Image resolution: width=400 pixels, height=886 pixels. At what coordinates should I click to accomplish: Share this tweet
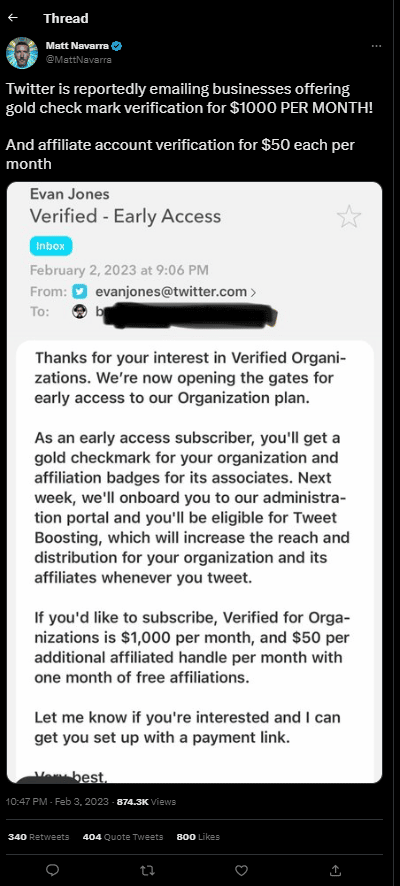click(335, 870)
